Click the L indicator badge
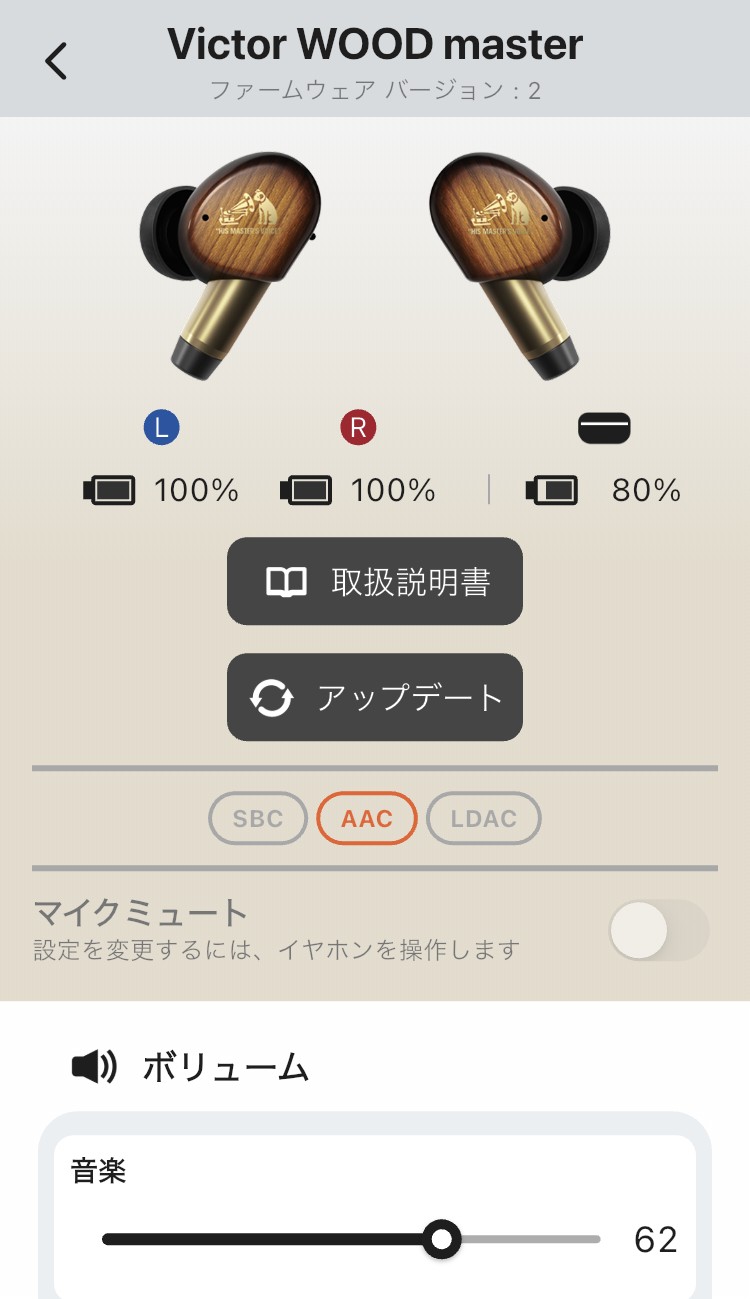 coord(162,427)
